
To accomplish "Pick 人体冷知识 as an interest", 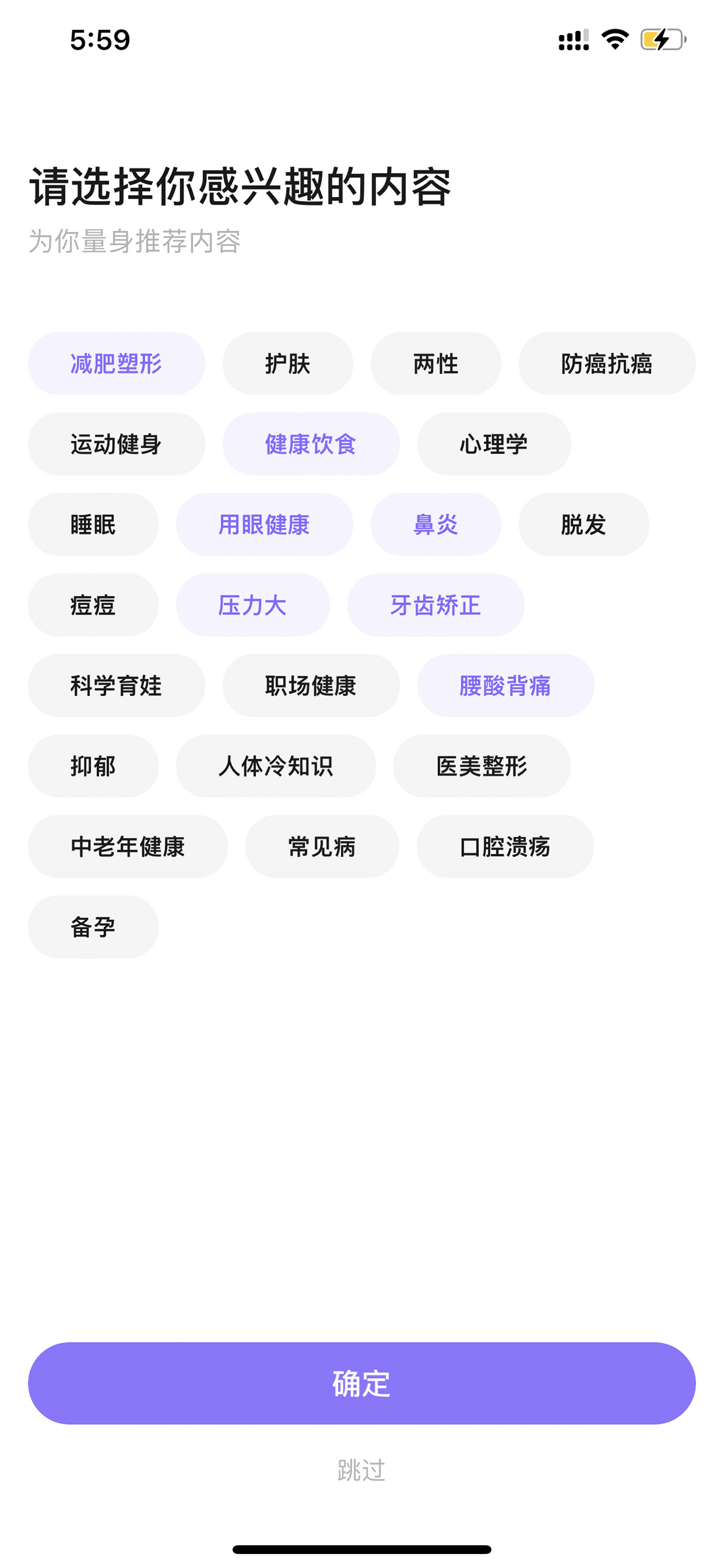I will [276, 766].
